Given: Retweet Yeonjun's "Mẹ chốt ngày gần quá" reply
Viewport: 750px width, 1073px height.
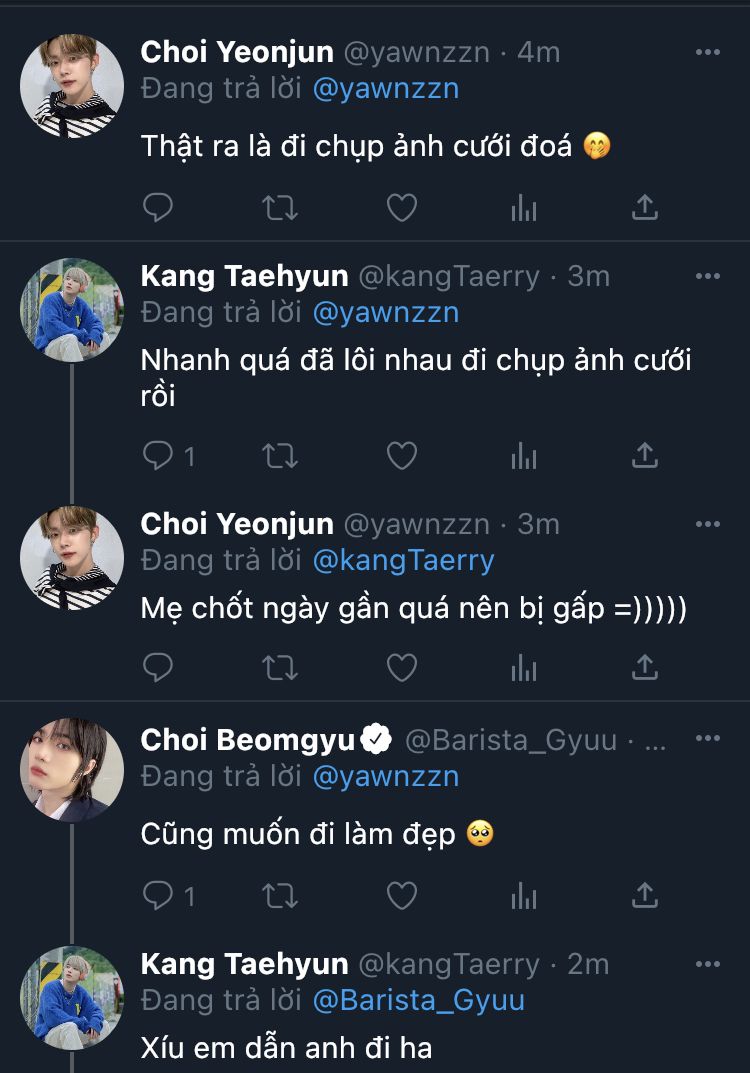Looking at the screenshot, I should pyautogui.click(x=280, y=667).
